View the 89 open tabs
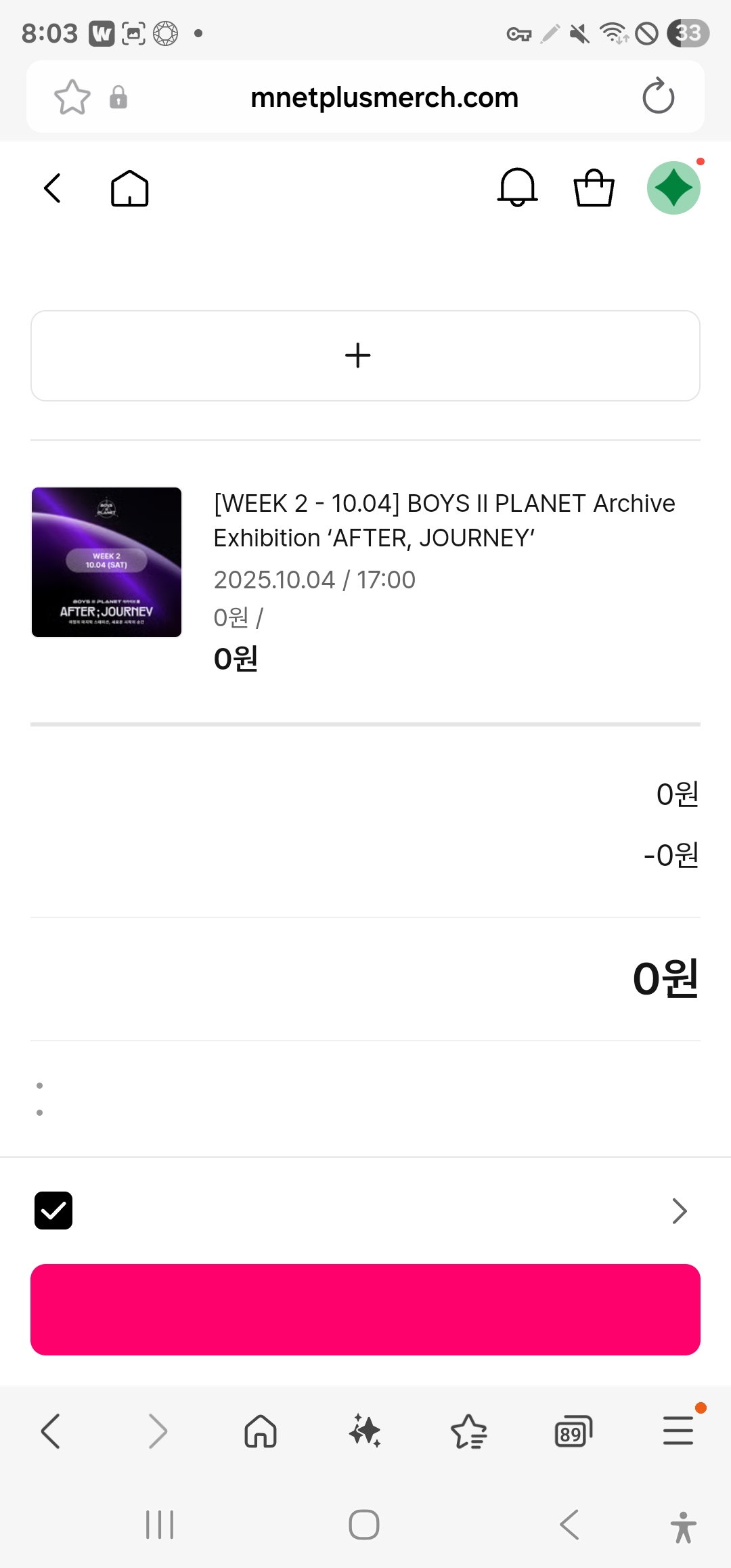731x1568 pixels. coord(573,1431)
